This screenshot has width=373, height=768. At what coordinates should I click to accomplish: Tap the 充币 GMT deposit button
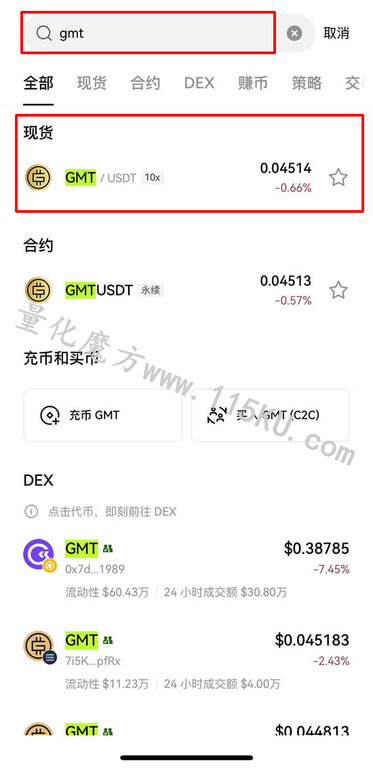click(x=103, y=415)
